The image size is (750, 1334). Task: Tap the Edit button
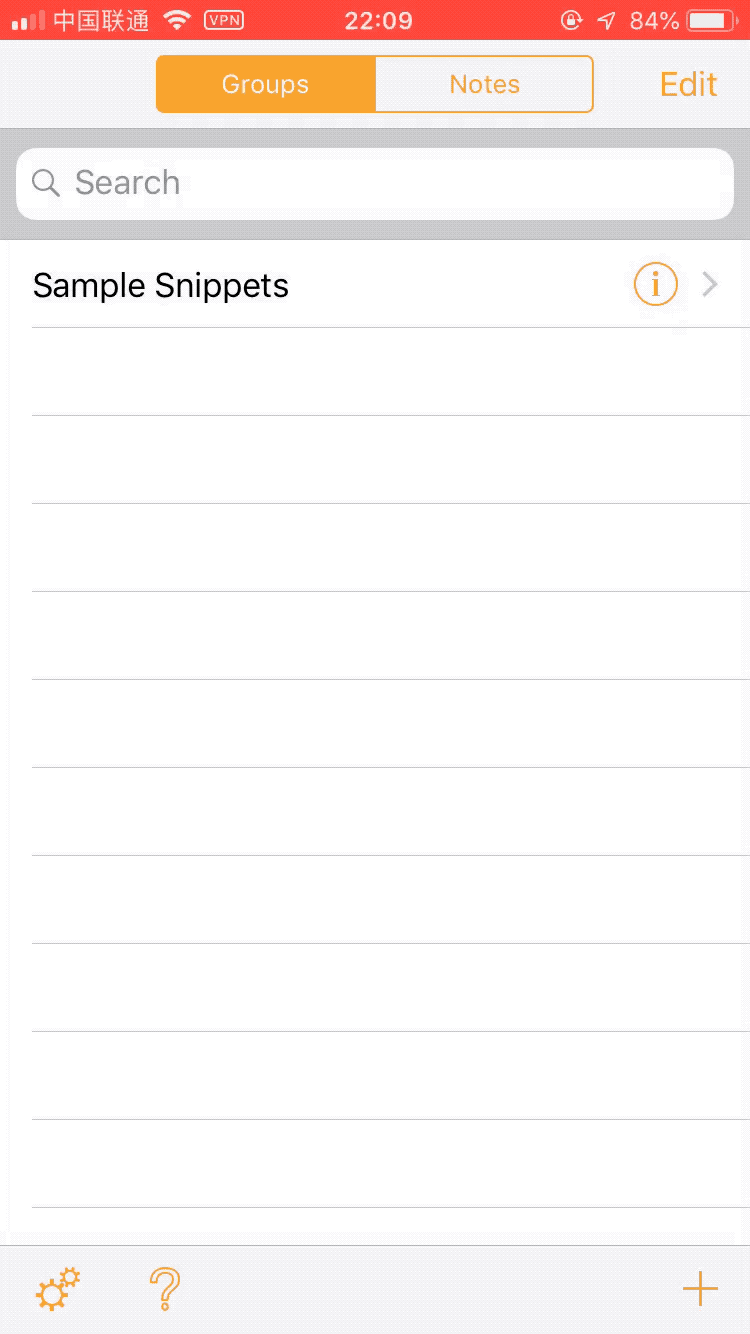pos(688,84)
